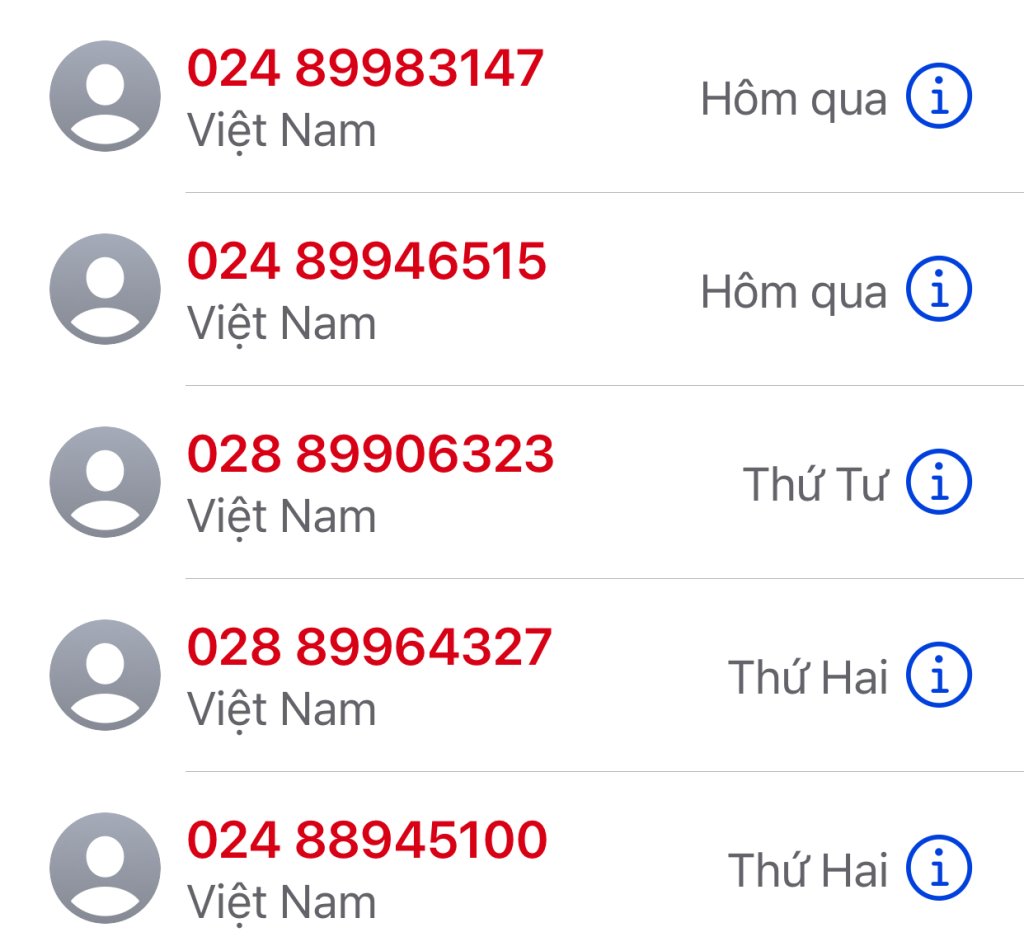Redial the missed call 024 89946515
The image size is (1024, 951).
pyautogui.click(x=366, y=262)
